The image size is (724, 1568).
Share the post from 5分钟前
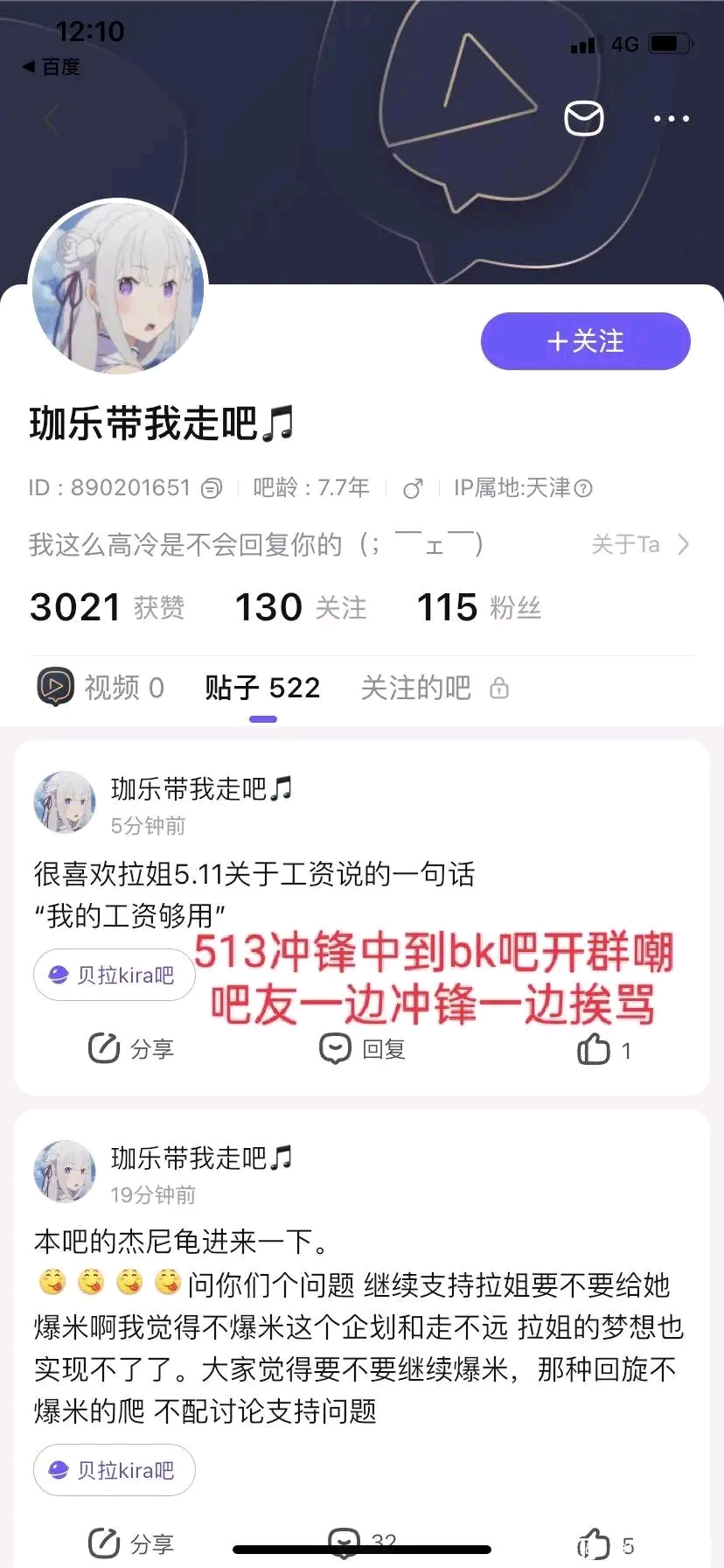pos(131,1048)
